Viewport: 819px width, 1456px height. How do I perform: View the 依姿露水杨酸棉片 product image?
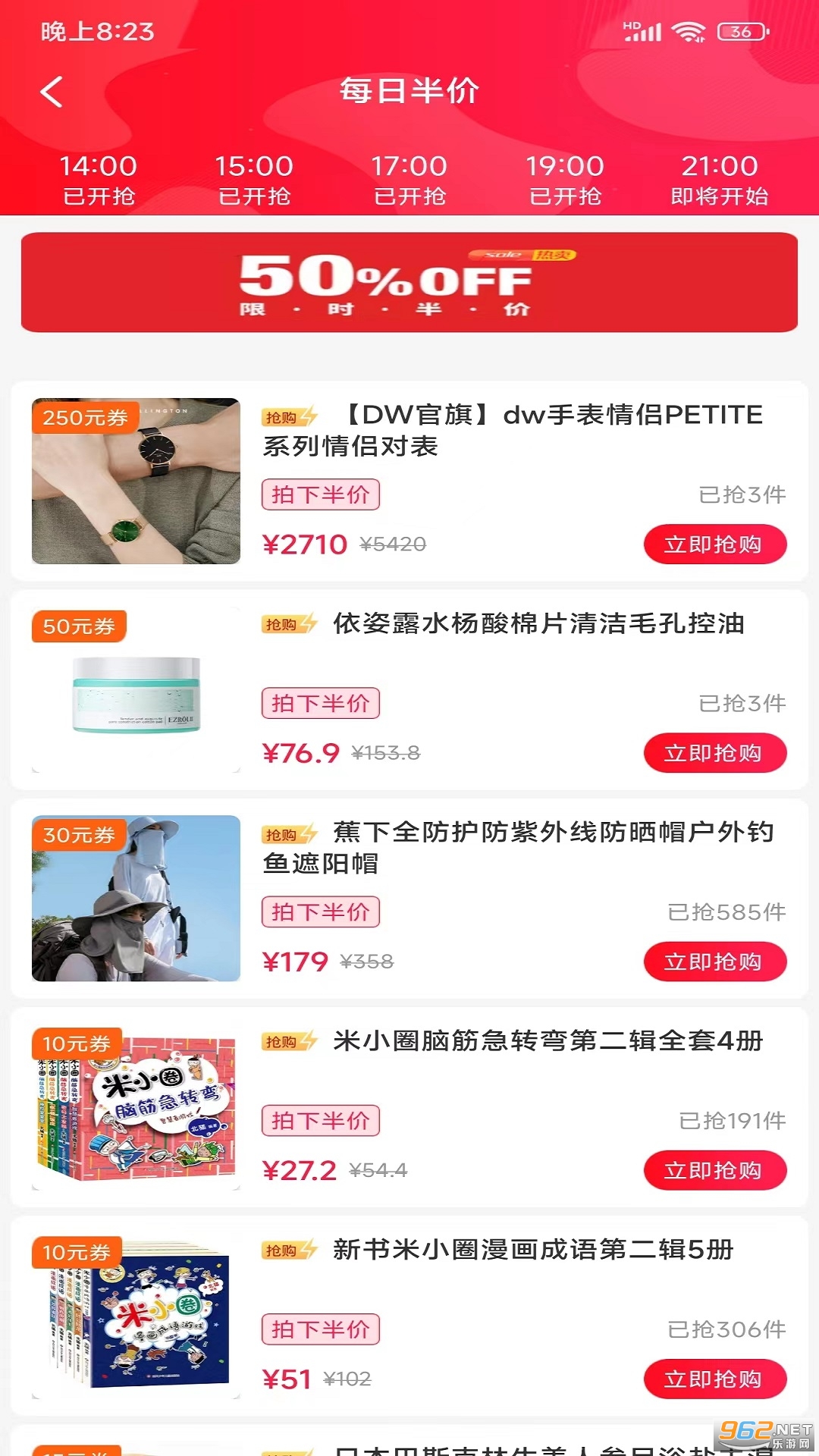click(136, 690)
